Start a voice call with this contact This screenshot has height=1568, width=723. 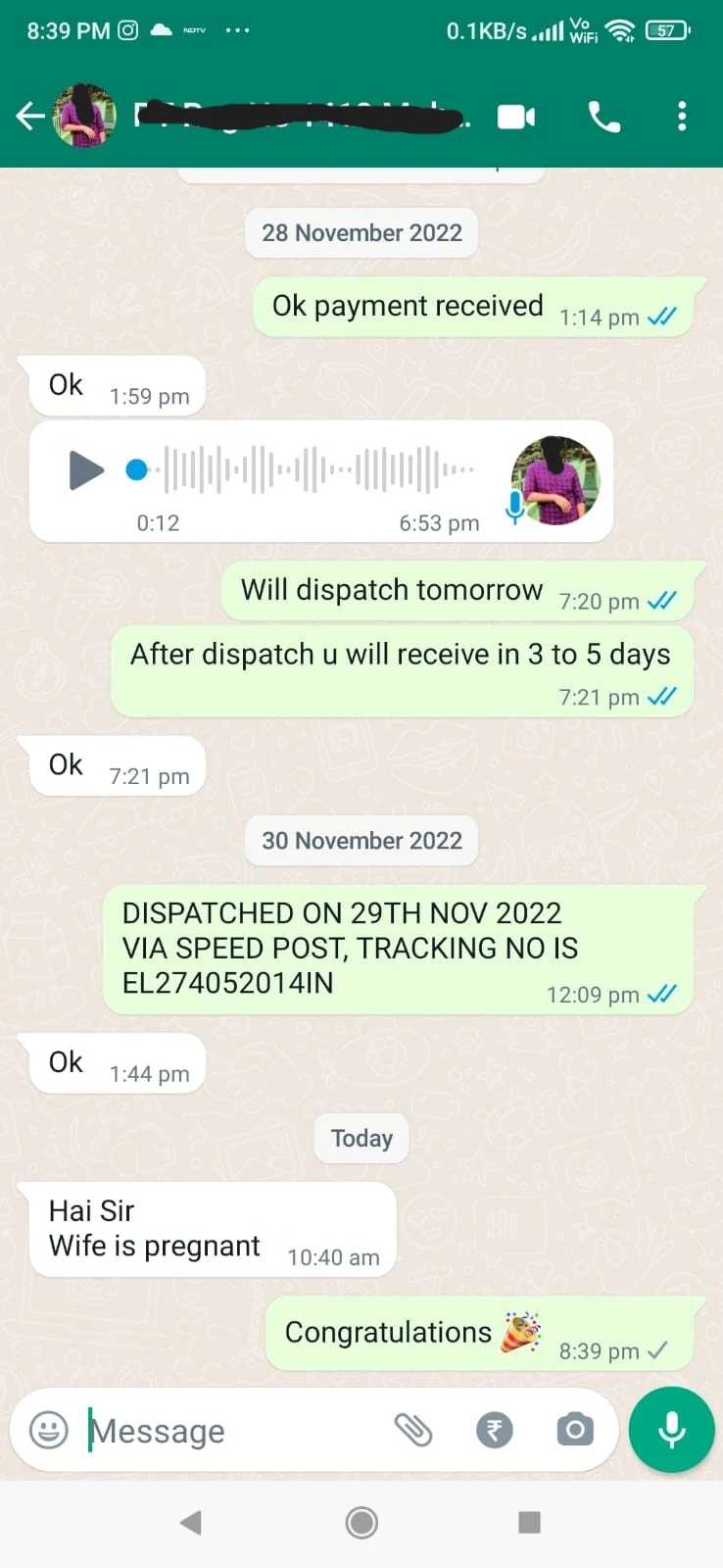click(x=603, y=117)
